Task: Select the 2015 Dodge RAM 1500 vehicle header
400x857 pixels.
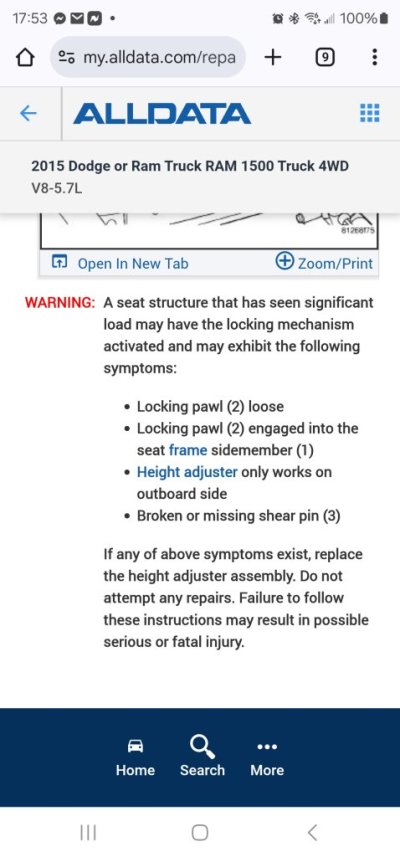Action: 200,177
